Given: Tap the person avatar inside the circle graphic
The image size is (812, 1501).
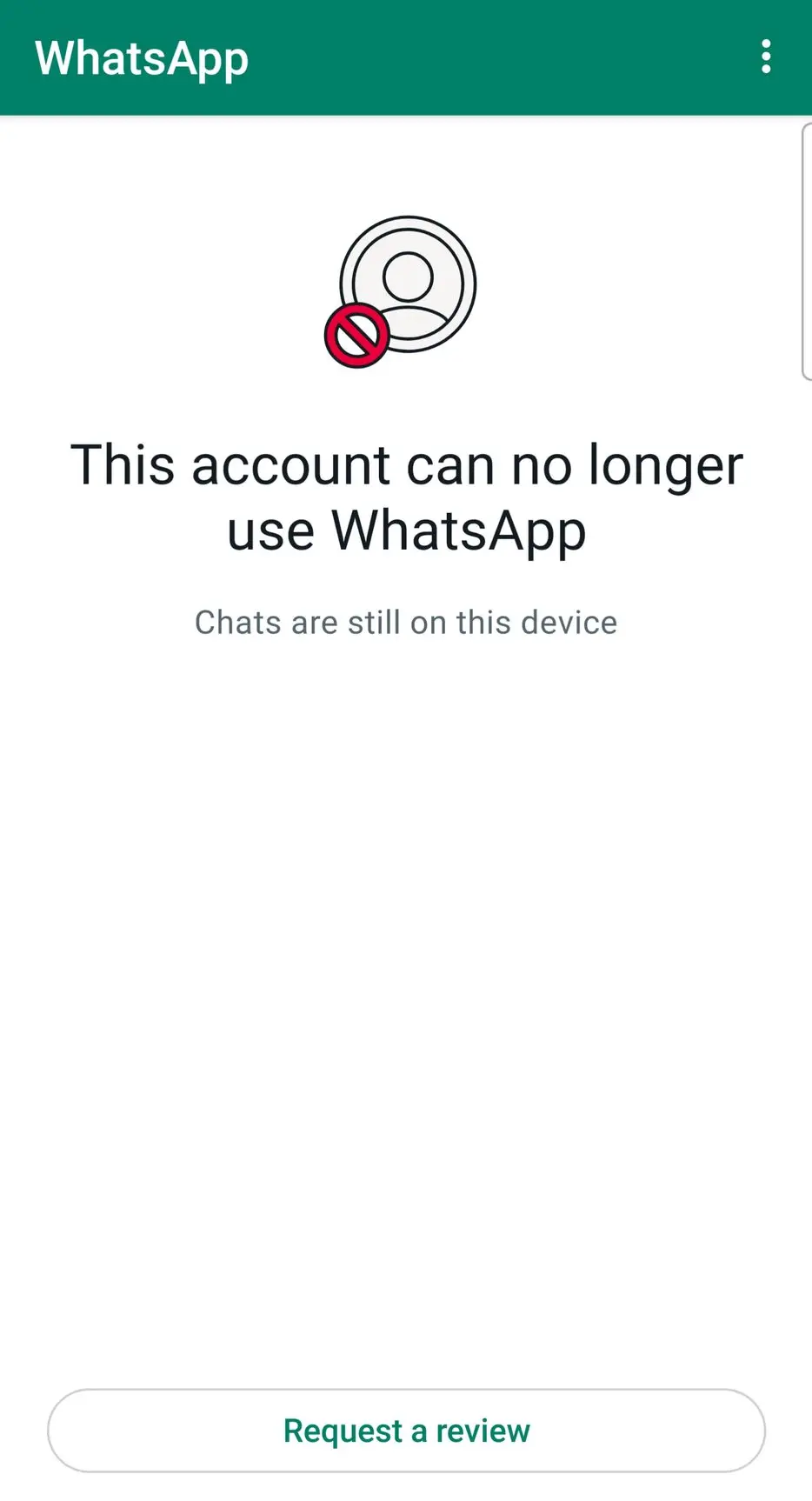Looking at the screenshot, I should pos(407,278).
